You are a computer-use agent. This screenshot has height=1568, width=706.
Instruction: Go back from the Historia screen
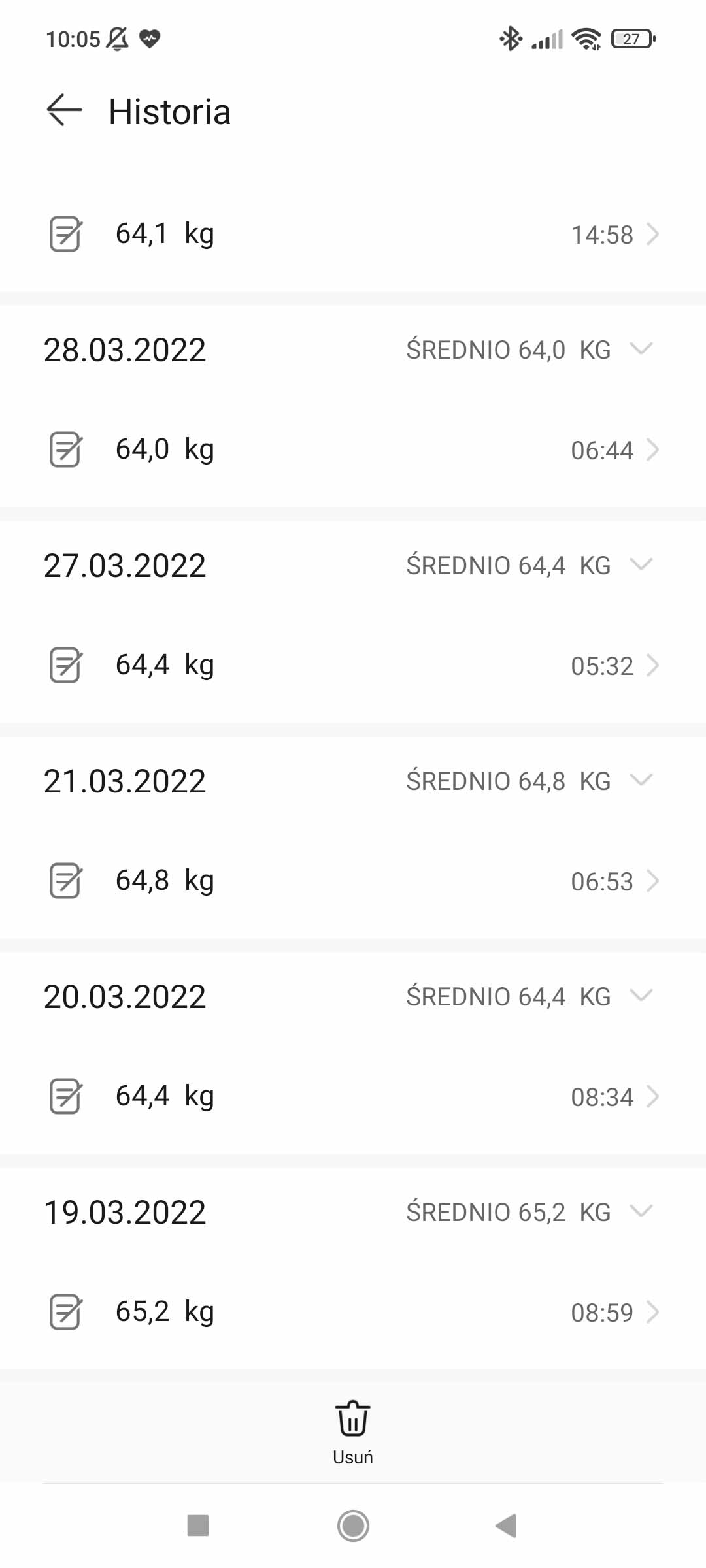[x=64, y=110]
